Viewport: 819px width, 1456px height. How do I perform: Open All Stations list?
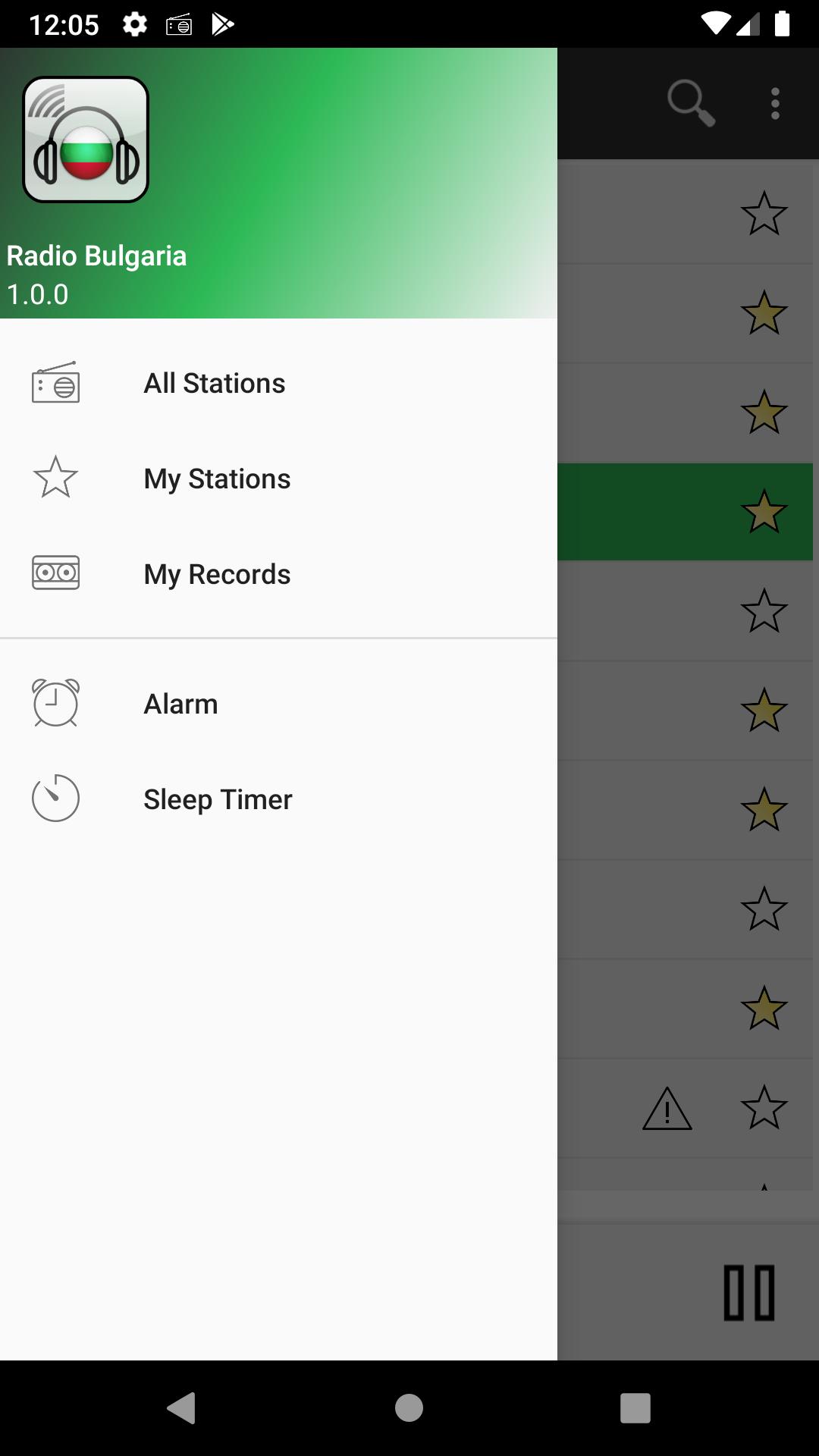[215, 384]
